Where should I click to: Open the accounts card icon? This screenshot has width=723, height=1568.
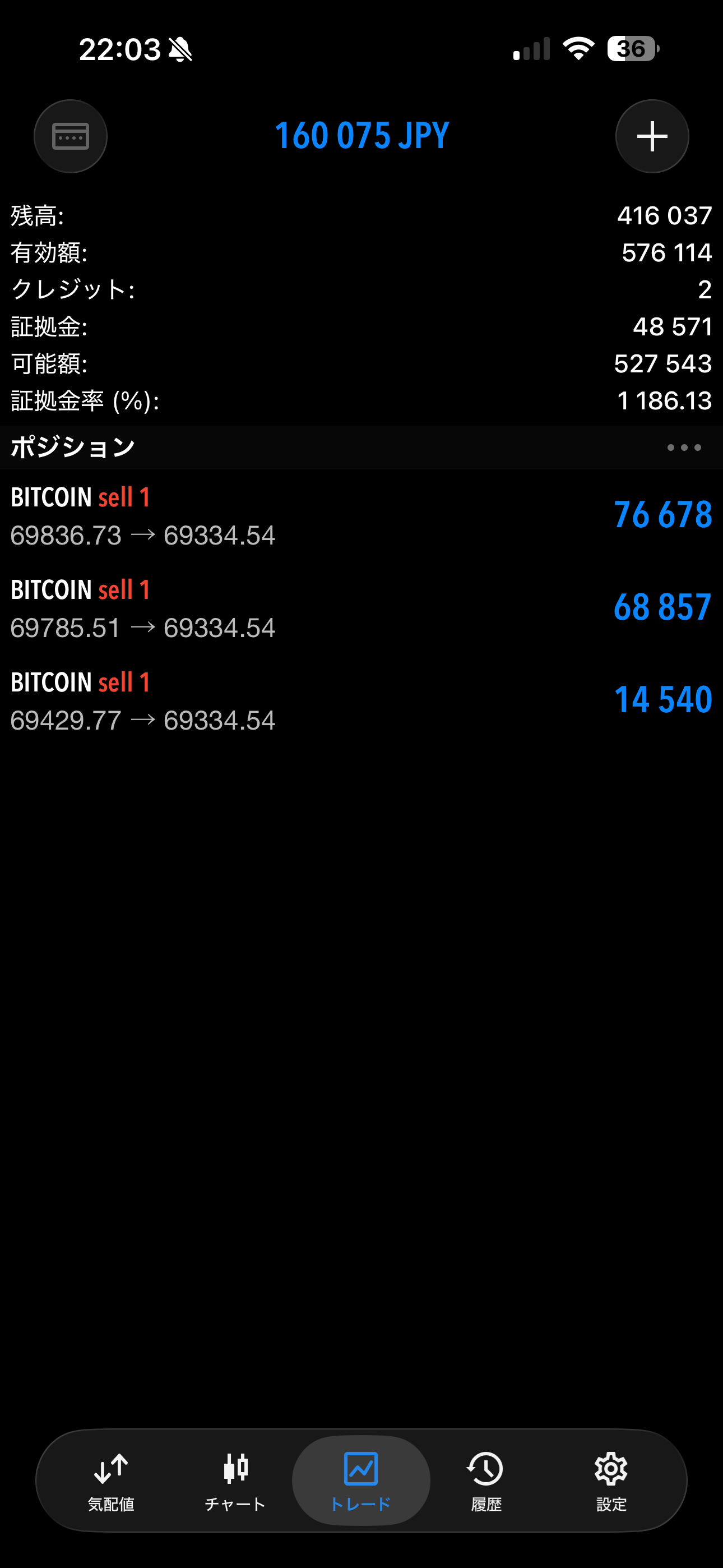tap(71, 136)
